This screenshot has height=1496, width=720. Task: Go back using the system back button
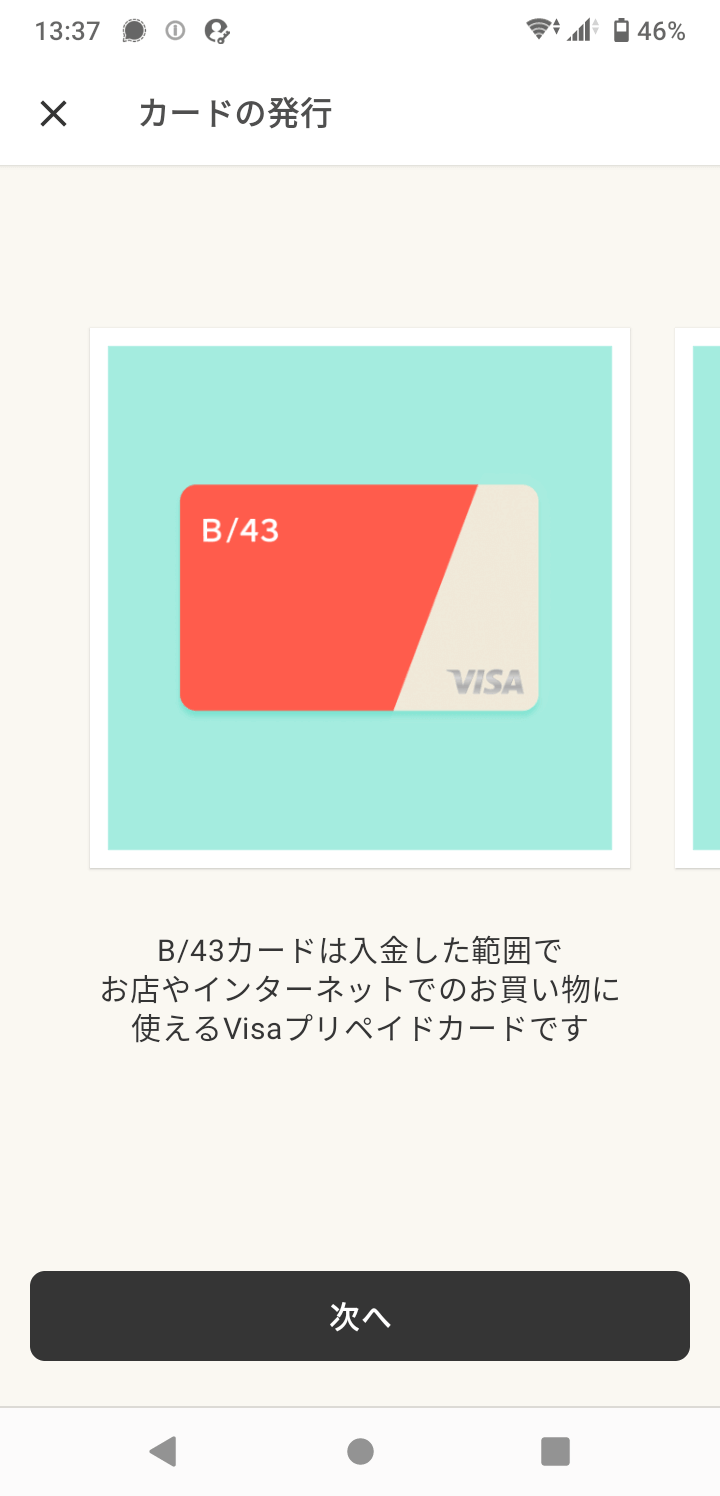tap(163, 1451)
